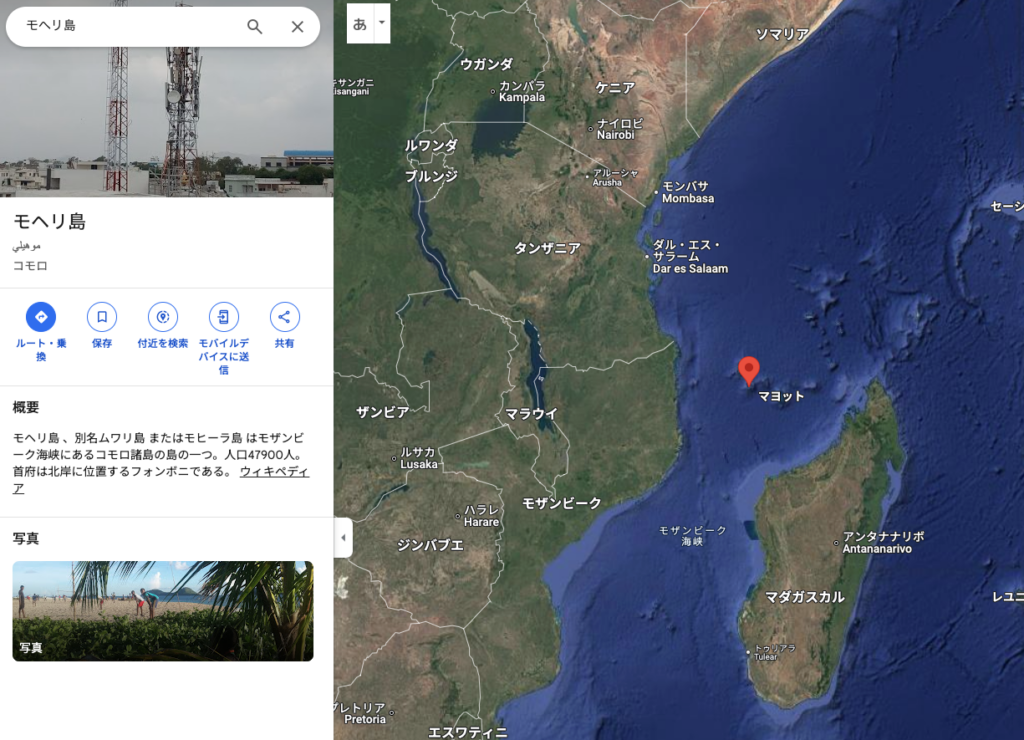This screenshot has height=740, width=1024.
Task: Tap the magnifier search icon
Action: point(255,27)
